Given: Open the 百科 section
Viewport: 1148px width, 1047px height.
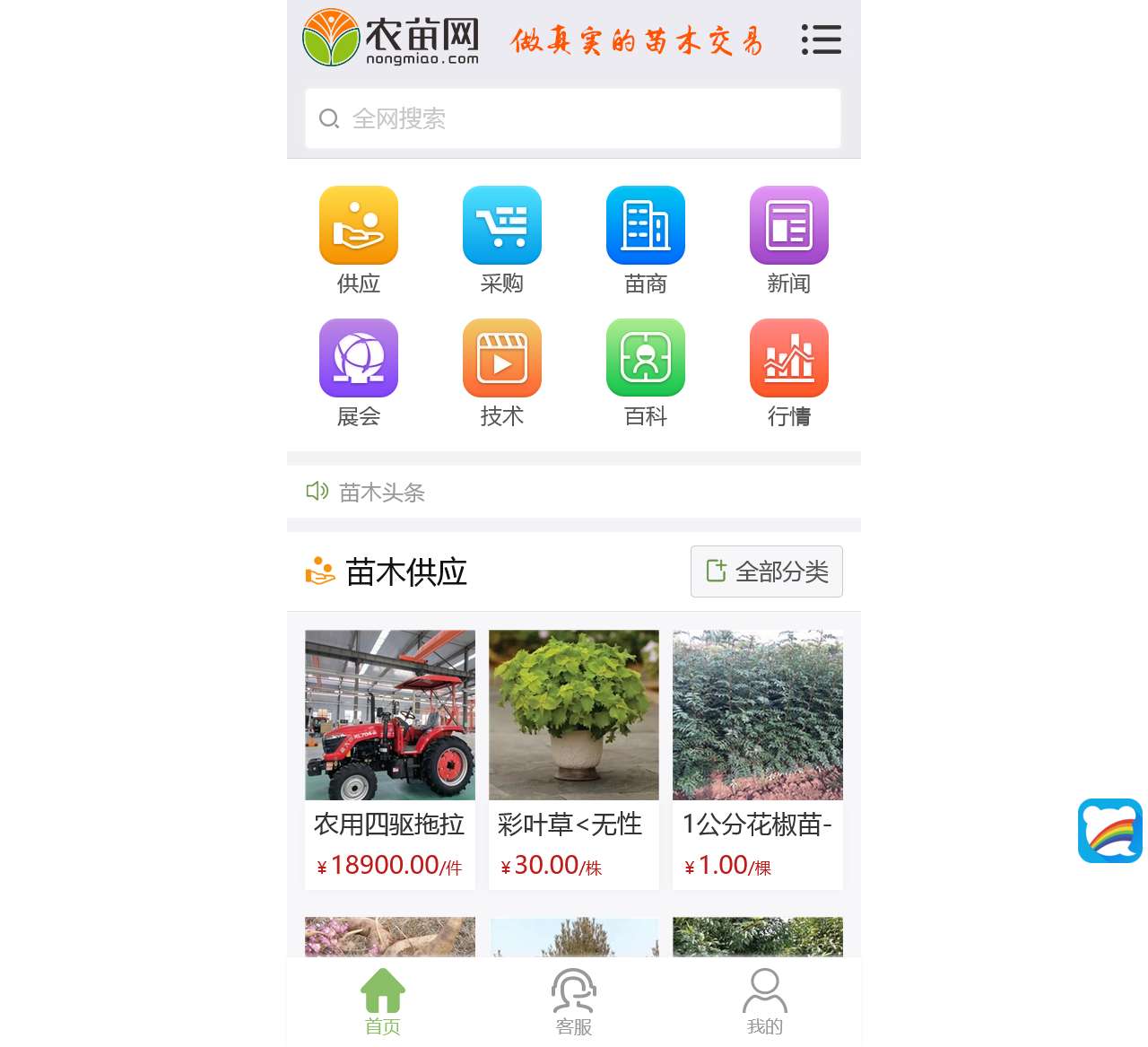Looking at the screenshot, I should point(646,373).
